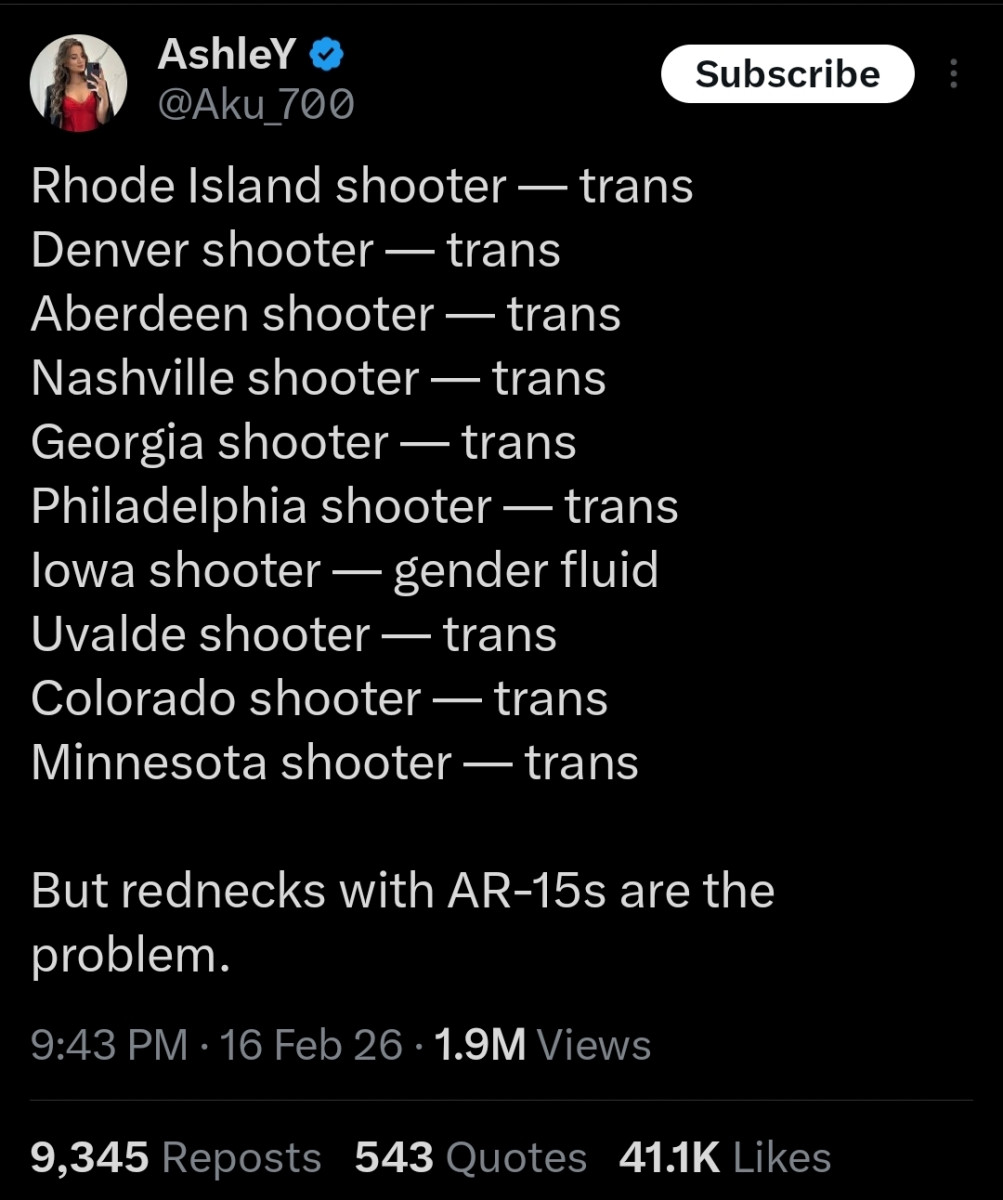This screenshot has height=1200, width=1003.
Task: Open the @Aku_700 profile
Action: (x=255, y=103)
